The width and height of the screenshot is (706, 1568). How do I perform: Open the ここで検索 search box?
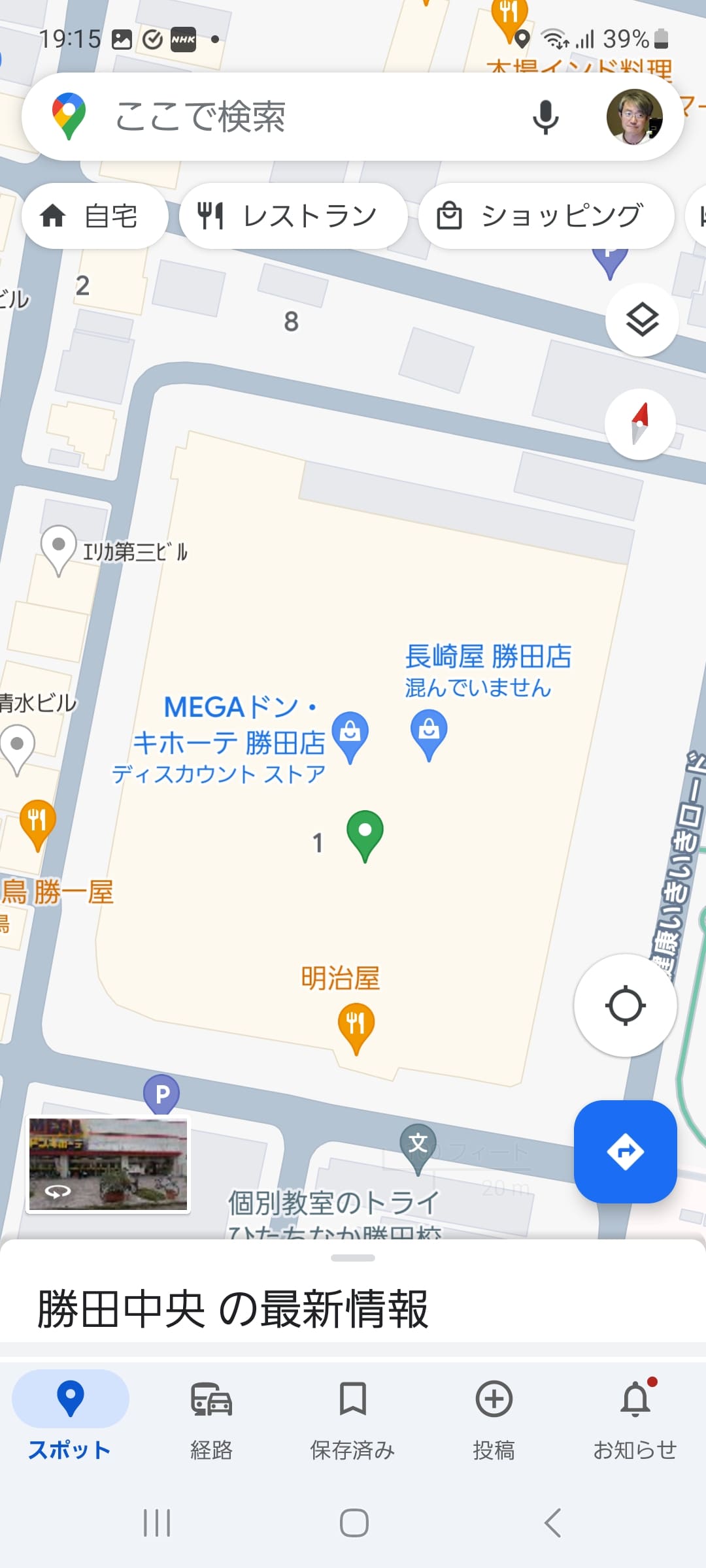tap(294, 117)
